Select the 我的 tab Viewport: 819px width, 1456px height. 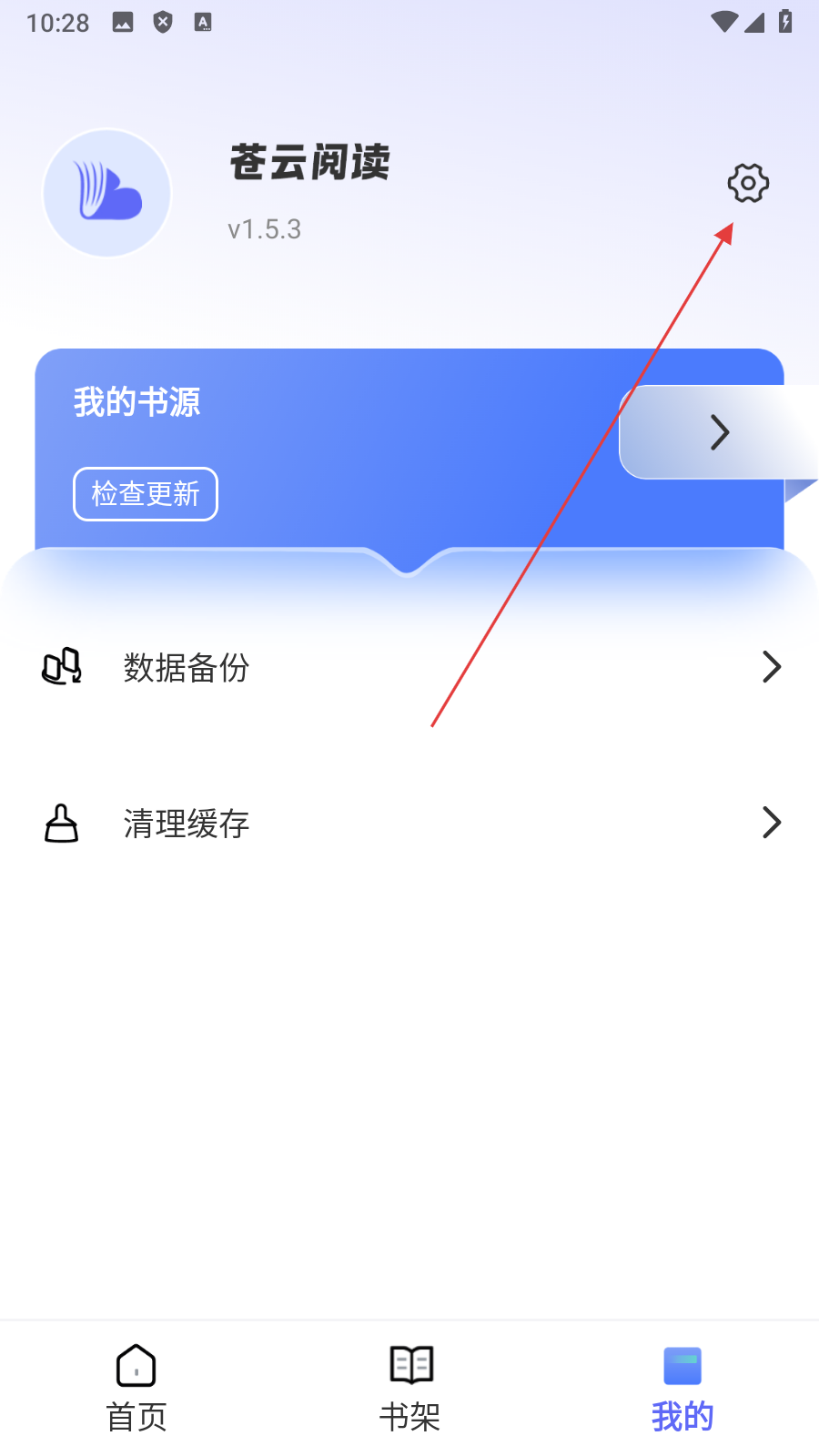coord(682,1389)
